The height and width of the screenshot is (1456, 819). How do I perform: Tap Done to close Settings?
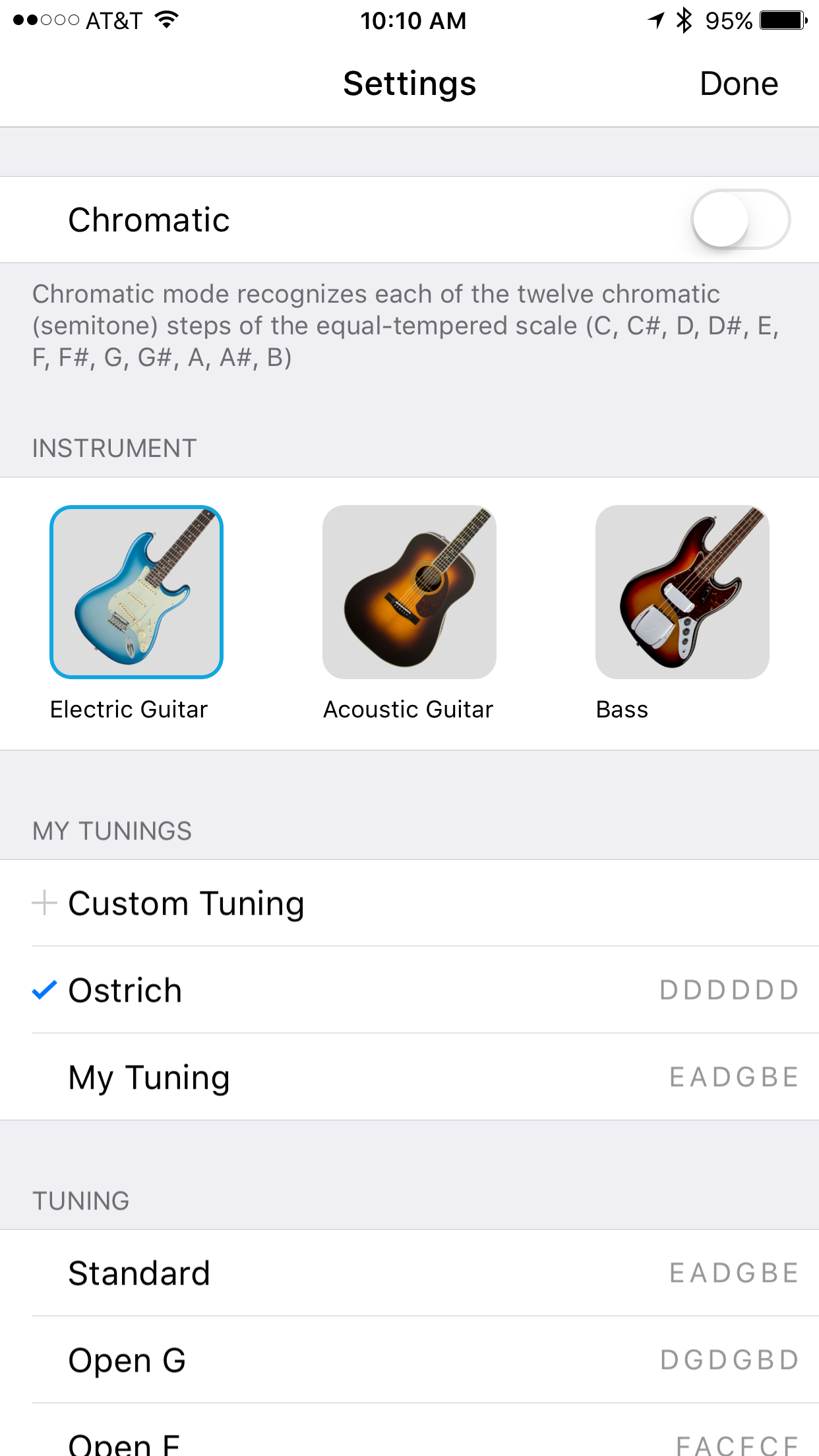(739, 84)
